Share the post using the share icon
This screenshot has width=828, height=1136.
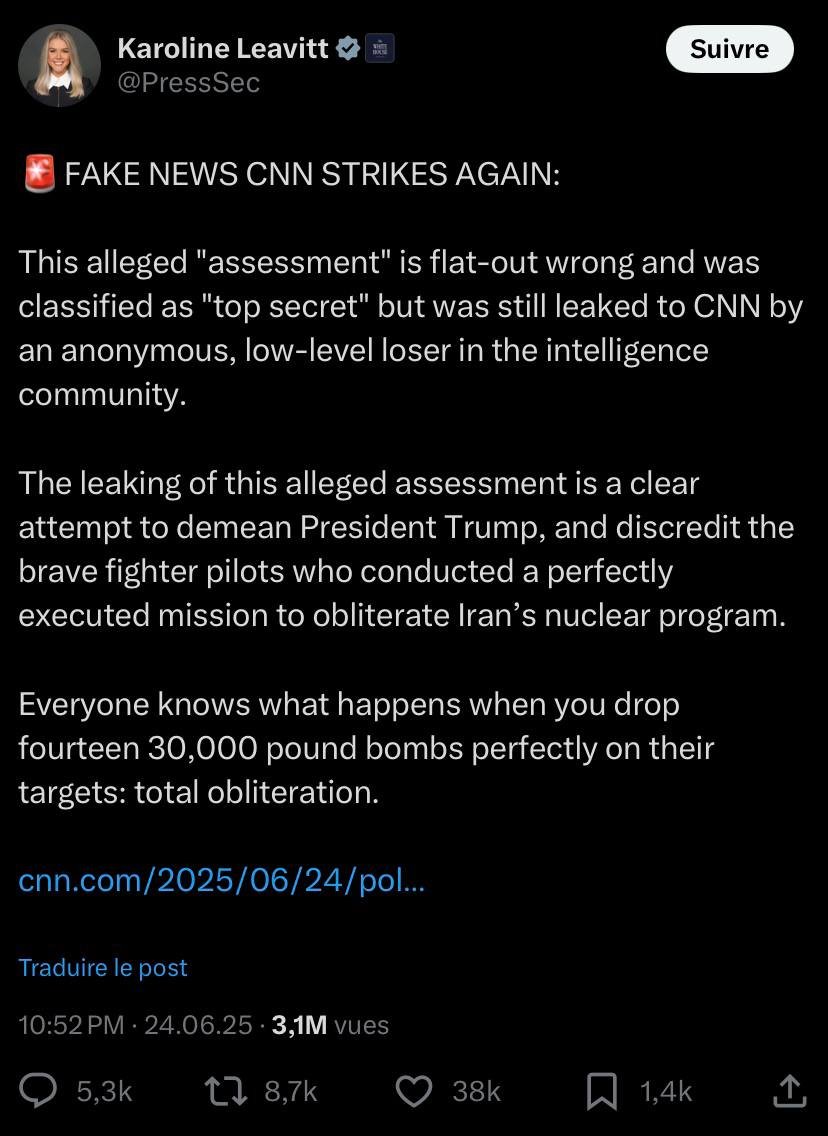click(x=789, y=1091)
